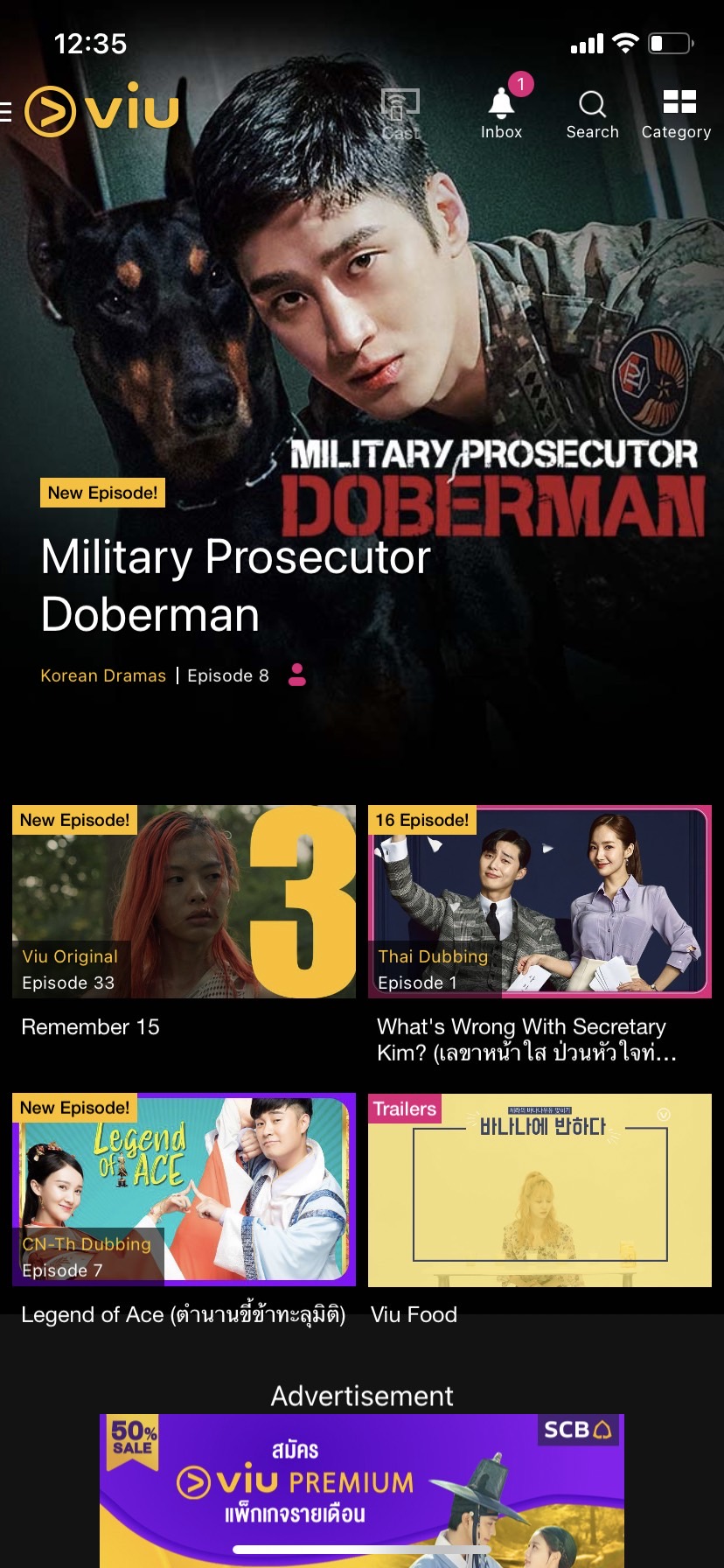This screenshot has height=1568, width=724.
Task: Open Military Prosecutor Doberman featured banner
Action: click(x=362, y=394)
